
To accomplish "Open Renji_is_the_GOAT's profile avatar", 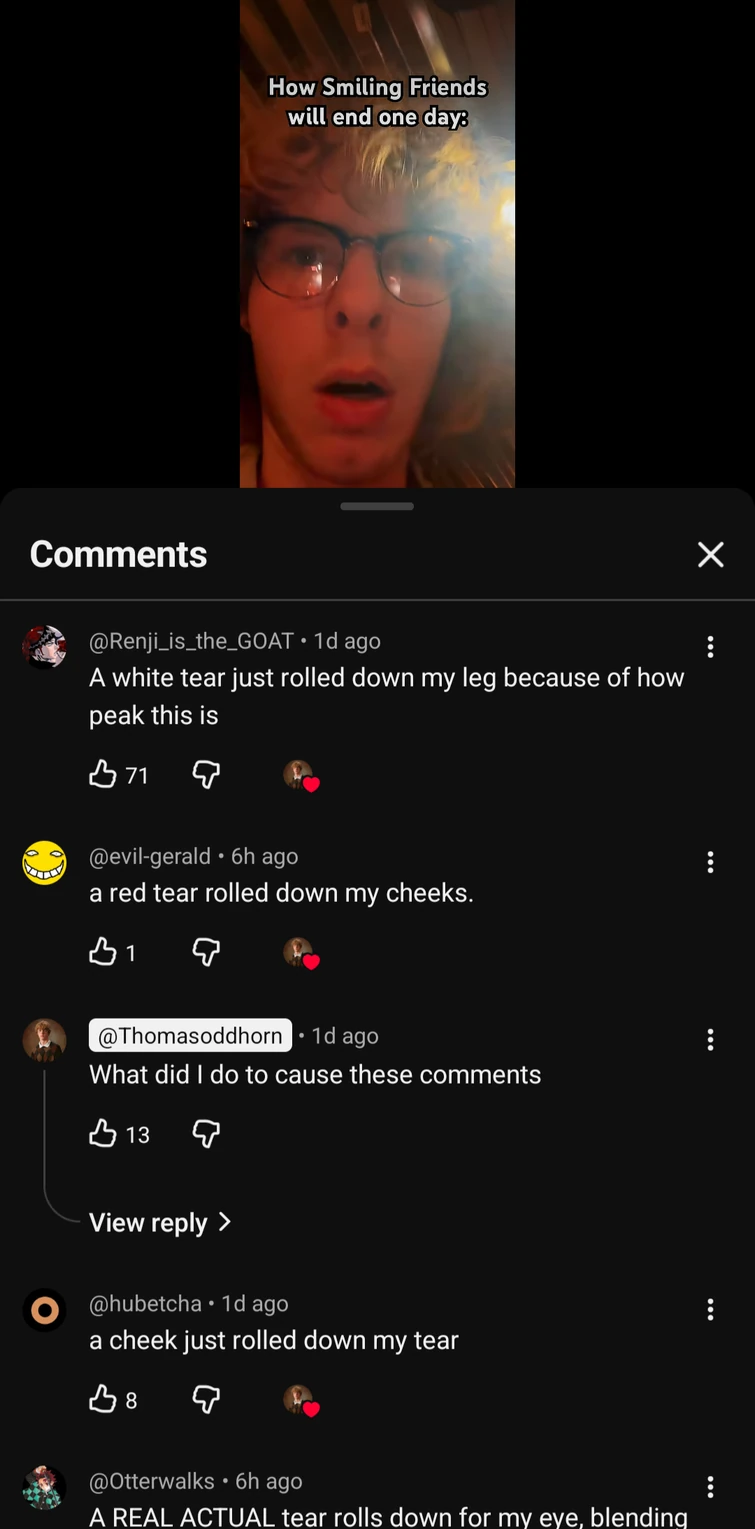I will pyautogui.click(x=45, y=647).
